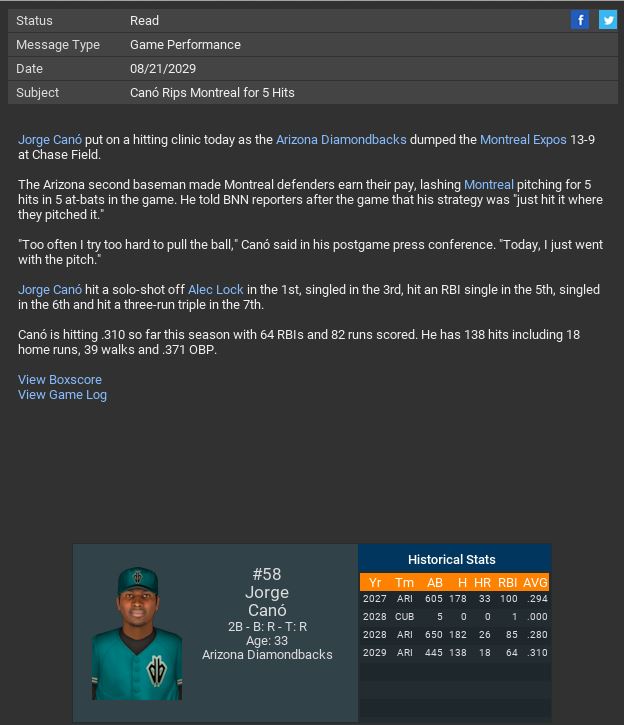The height and width of the screenshot is (725, 624).
Task: Share this message on Twitter
Action: tap(607, 20)
